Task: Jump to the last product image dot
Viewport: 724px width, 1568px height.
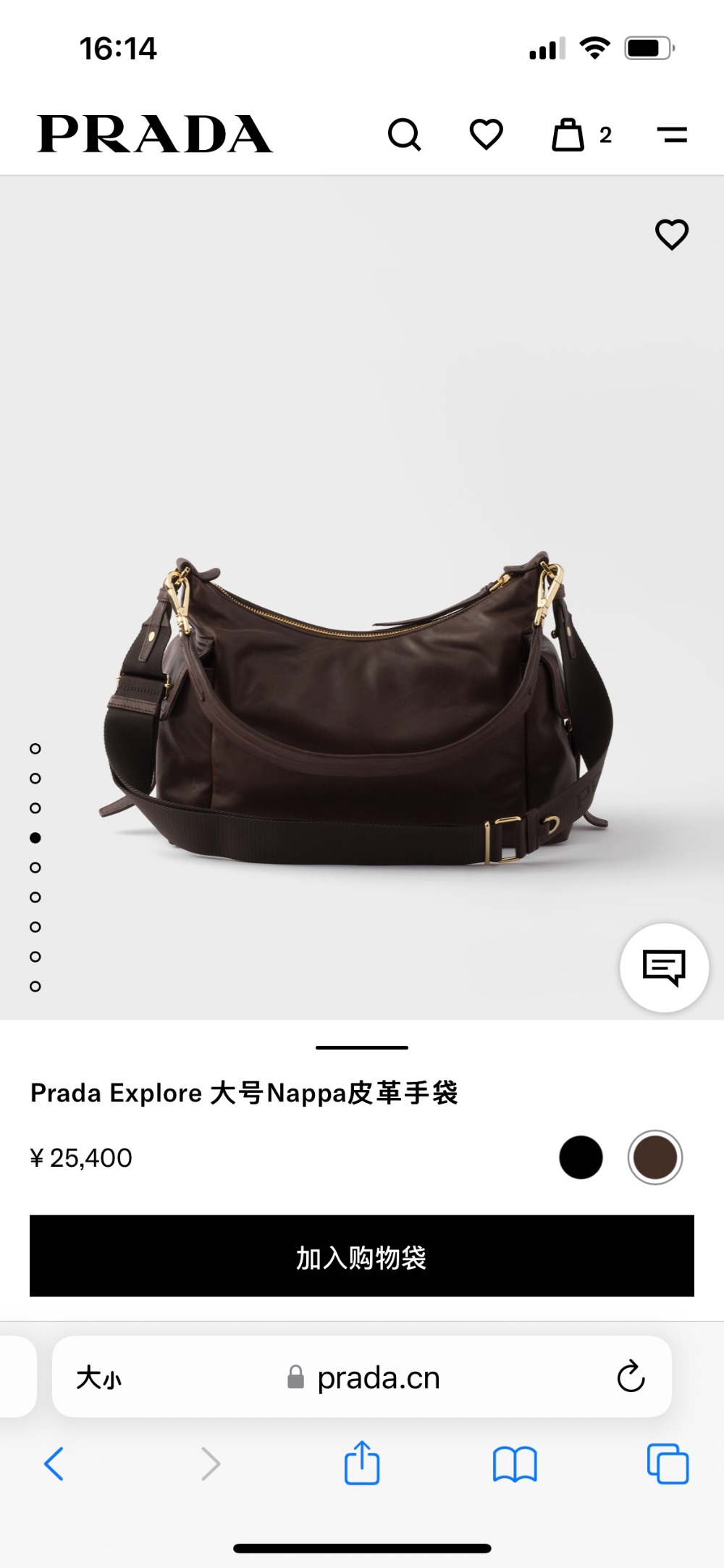Action: pyautogui.click(x=35, y=986)
